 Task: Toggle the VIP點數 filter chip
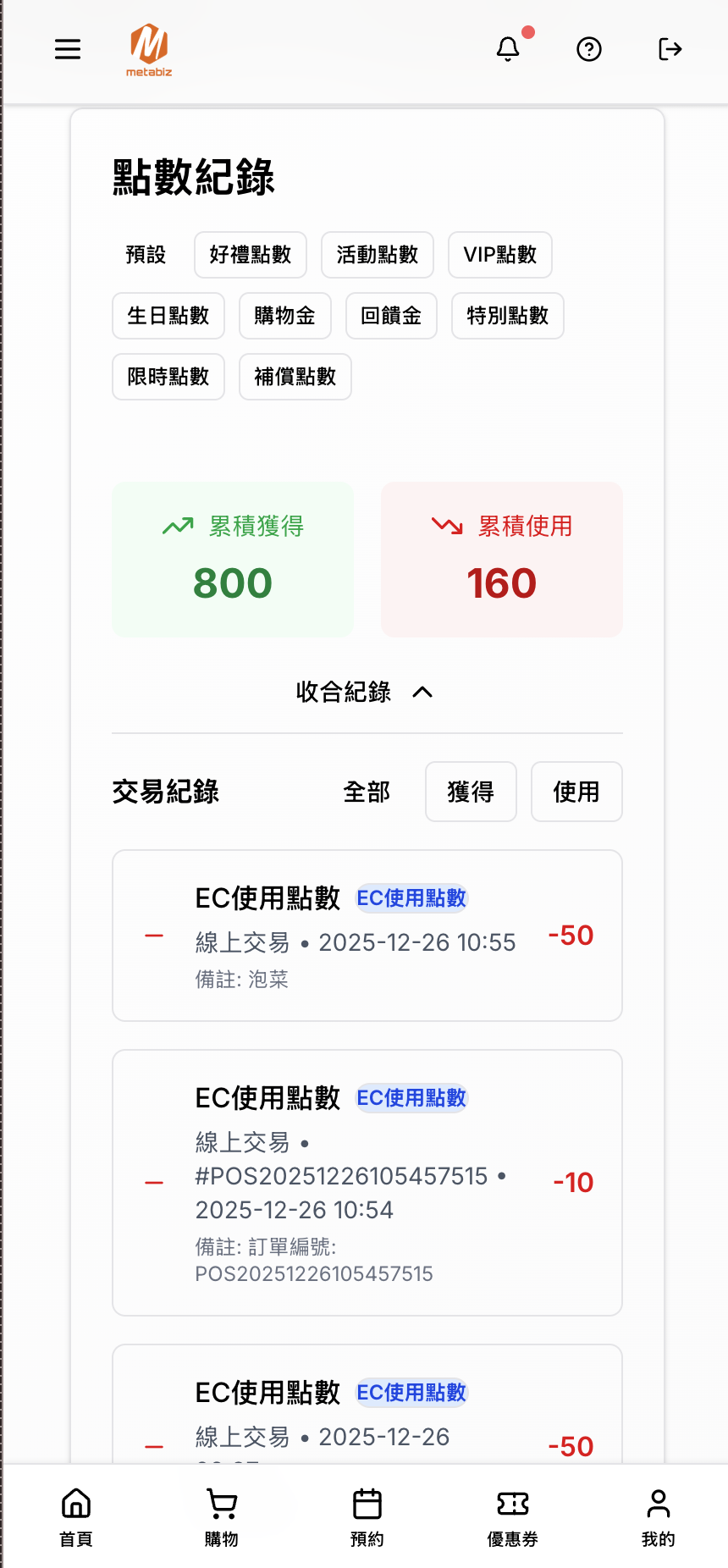pos(501,255)
